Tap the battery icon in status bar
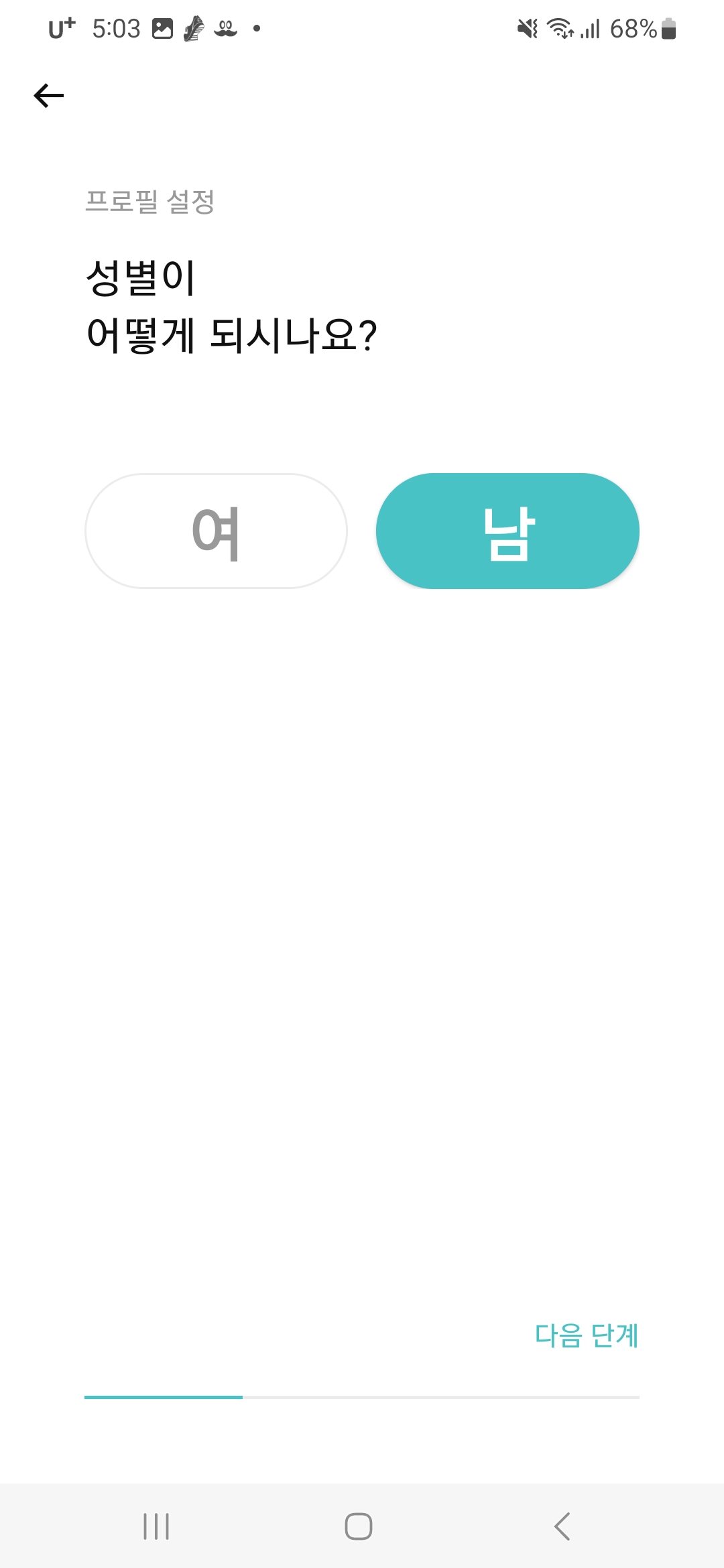 point(666,28)
